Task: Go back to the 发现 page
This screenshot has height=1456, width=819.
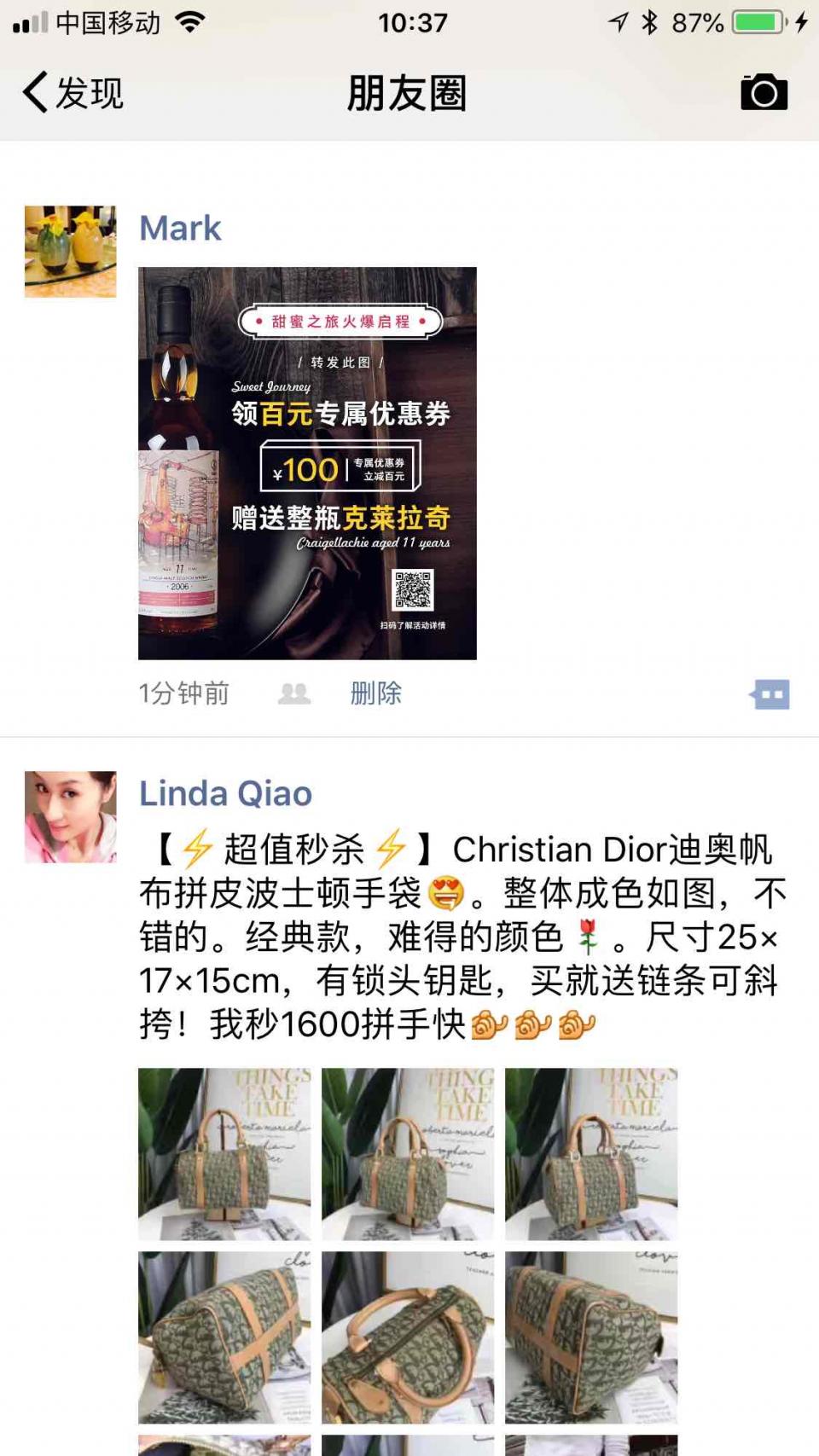Action: 73,92
